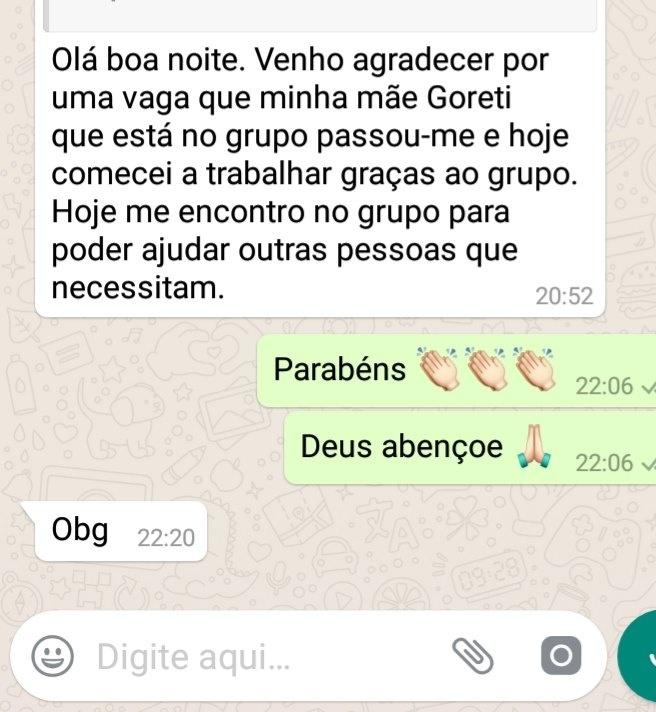Attach a file with the paperclip
The image size is (656, 712).
(474, 655)
